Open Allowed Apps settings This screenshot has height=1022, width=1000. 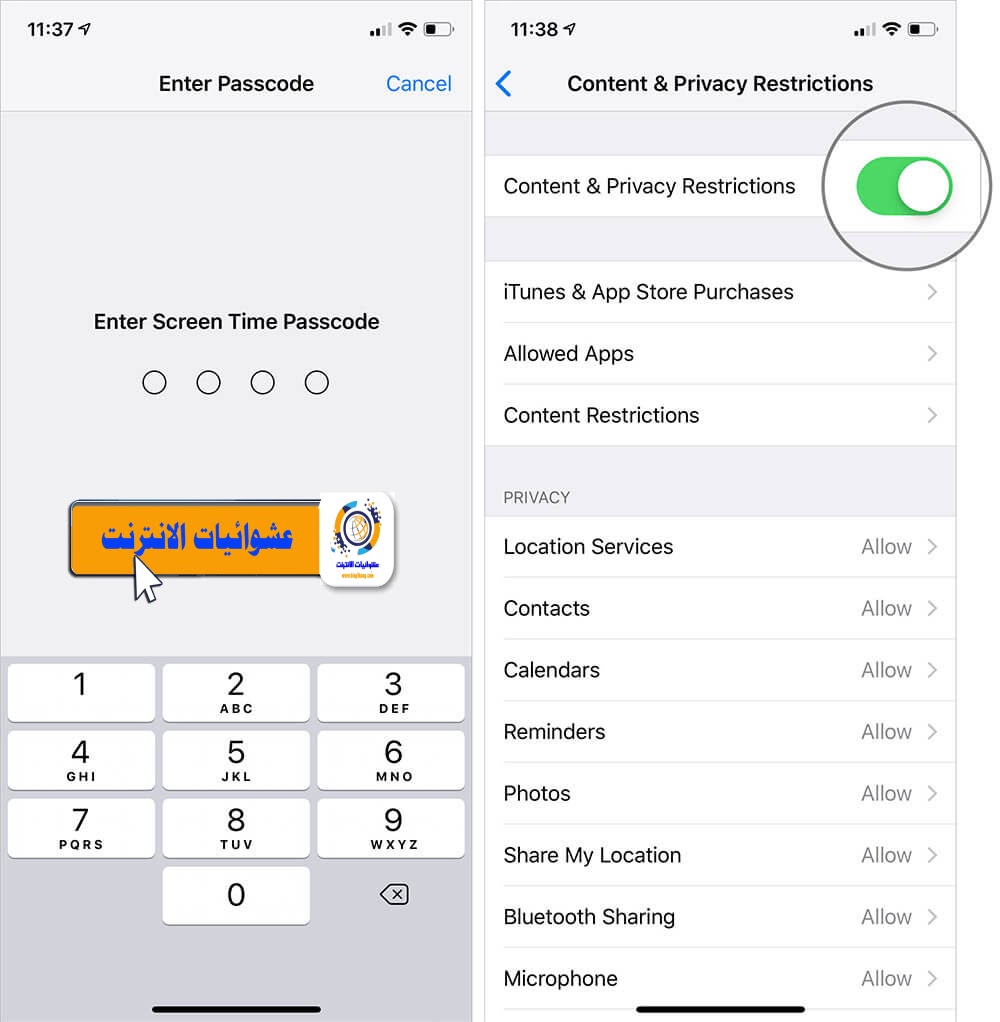720,354
